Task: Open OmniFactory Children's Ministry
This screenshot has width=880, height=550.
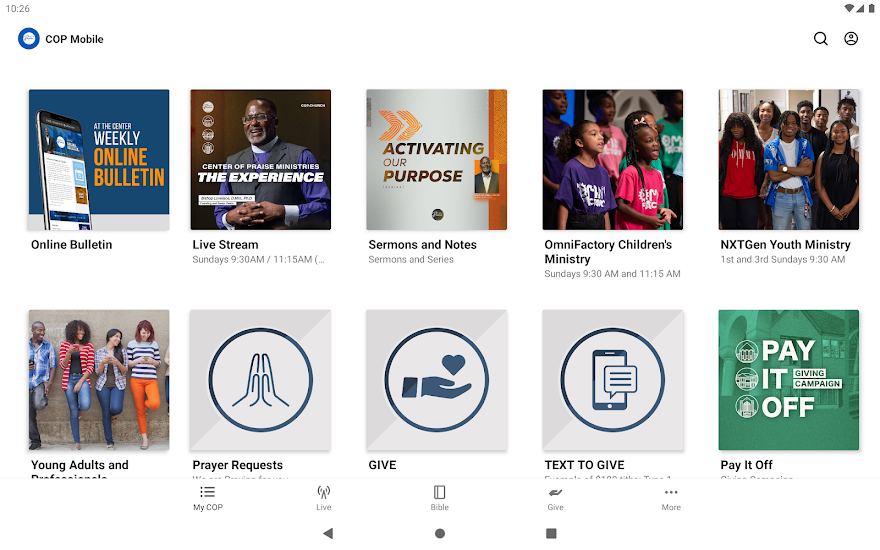Action: click(x=613, y=160)
